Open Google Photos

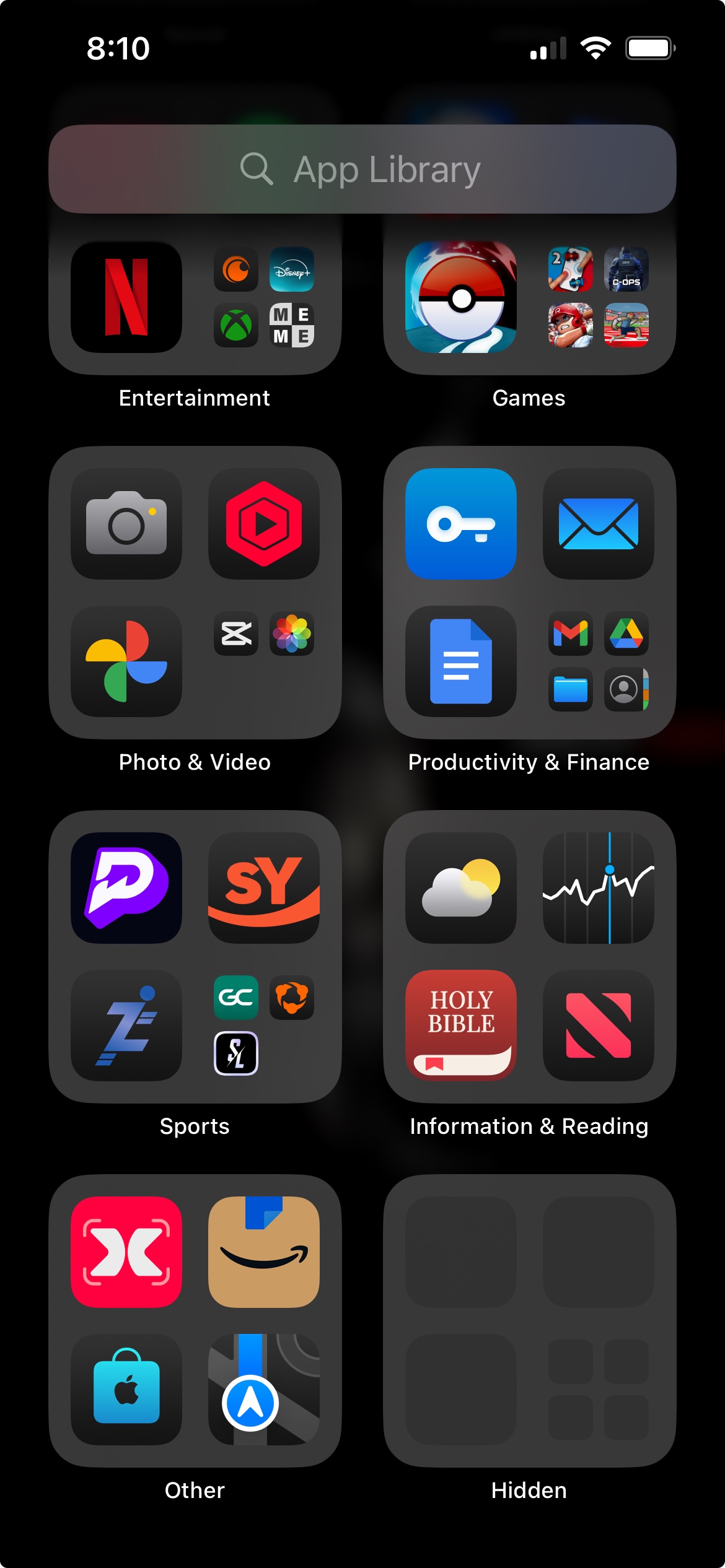pos(126,661)
